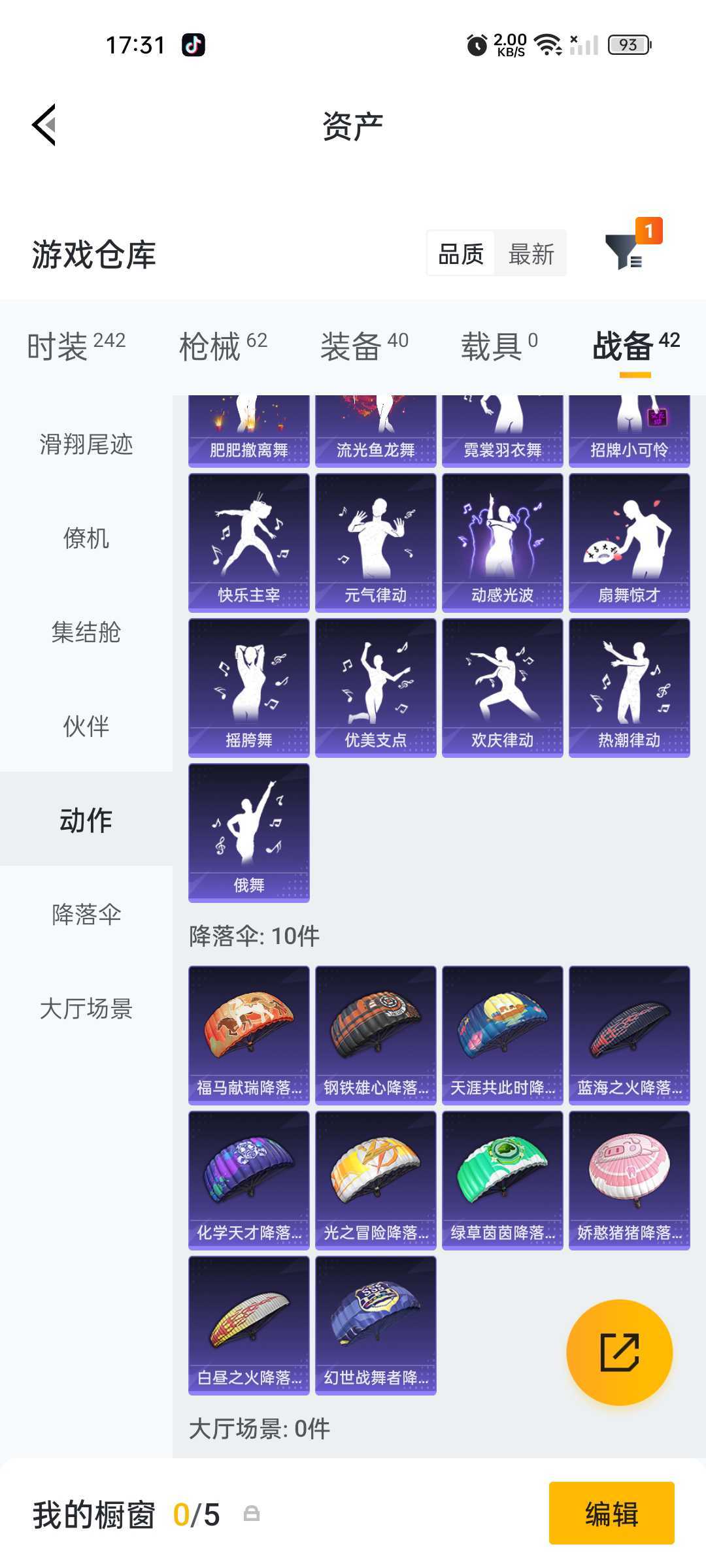The height and width of the screenshot is (1568, 706).
Task: Tap the TikTok icon in the status bar
Action: click(192, 44)
